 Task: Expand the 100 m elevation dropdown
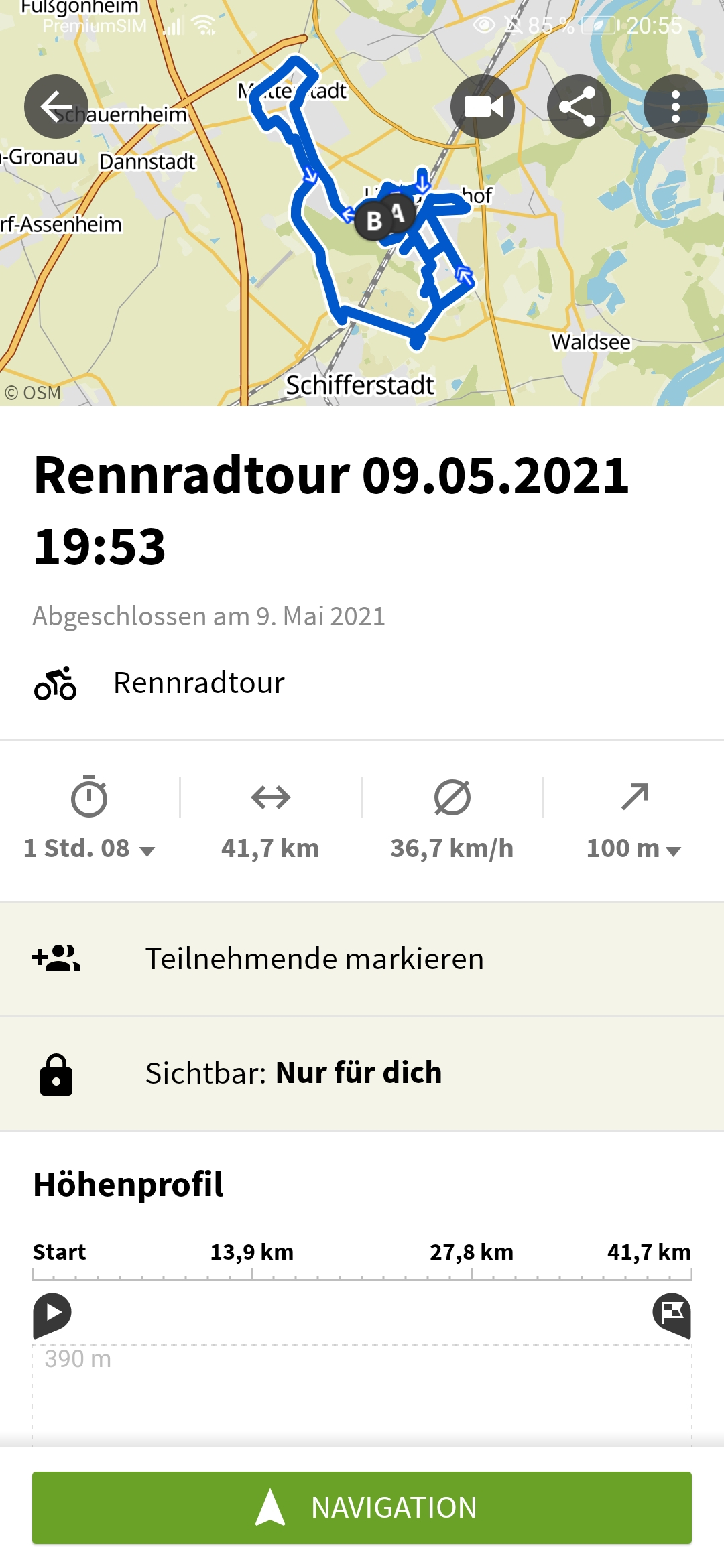[633, 848]
